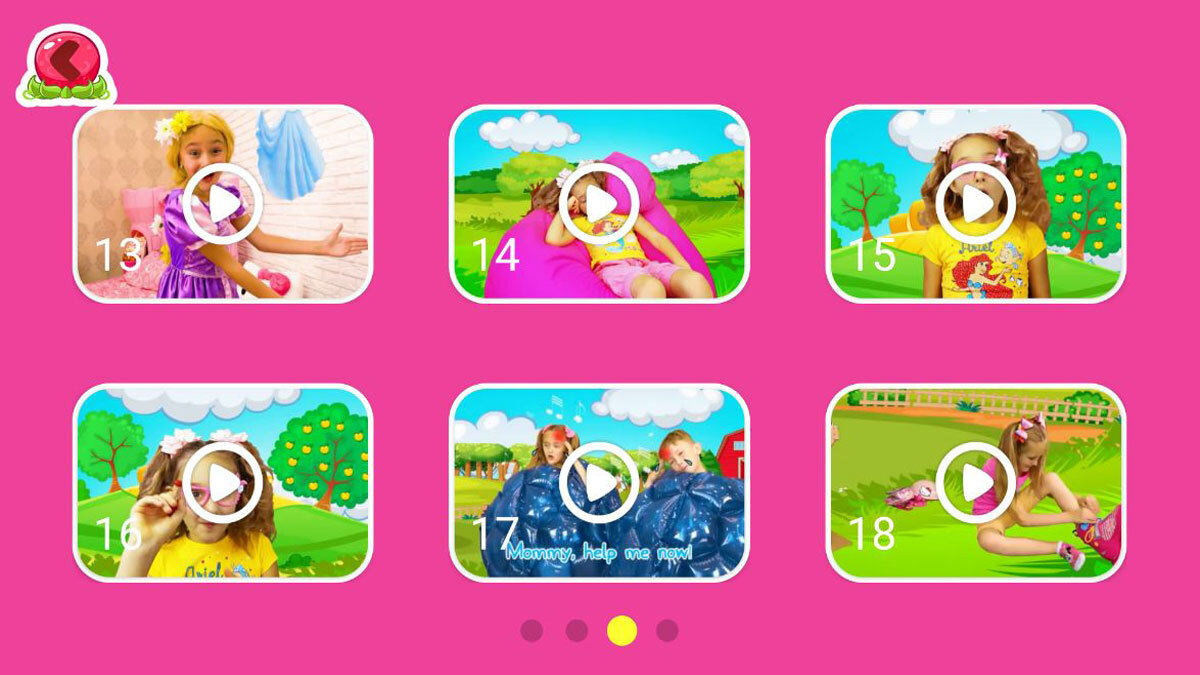Start video number 16
Screen dimensions: 1200x675
click(223, 483)
